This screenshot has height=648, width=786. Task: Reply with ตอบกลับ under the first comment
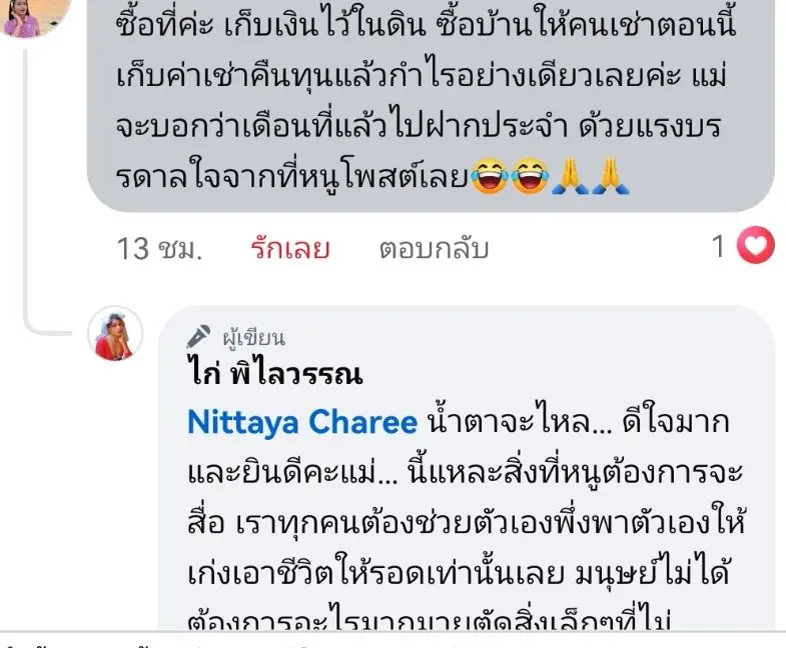coord(433,249)
